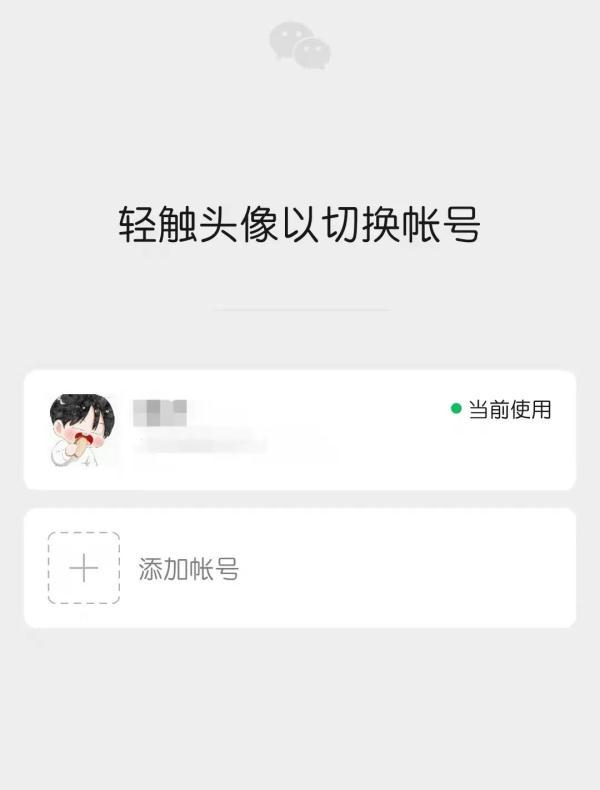This screenshot has height=790, width=600.
Task: Select the account marked 当前使用
Action: pos(298,430)
